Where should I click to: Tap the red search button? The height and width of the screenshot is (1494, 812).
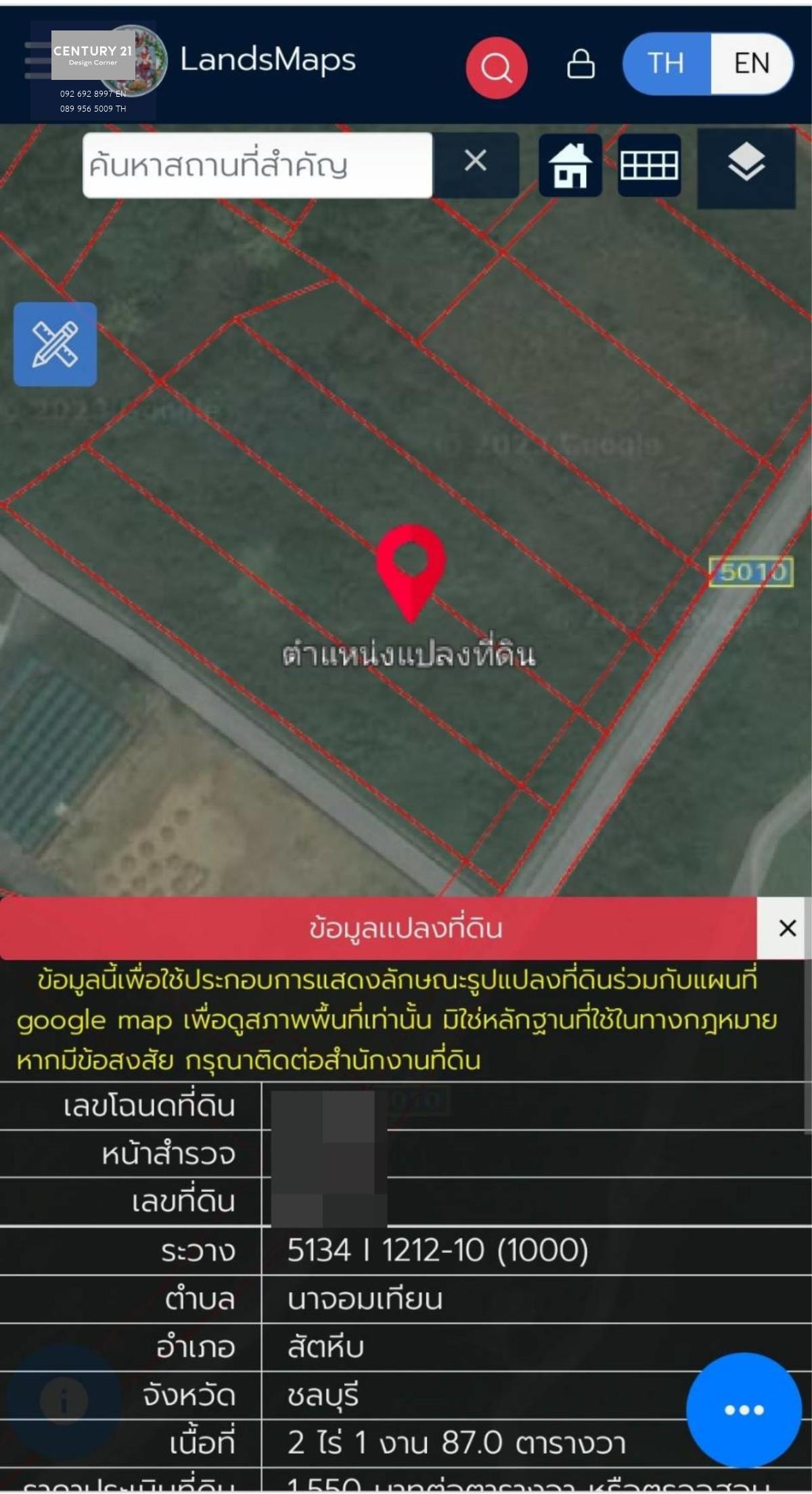497,68
